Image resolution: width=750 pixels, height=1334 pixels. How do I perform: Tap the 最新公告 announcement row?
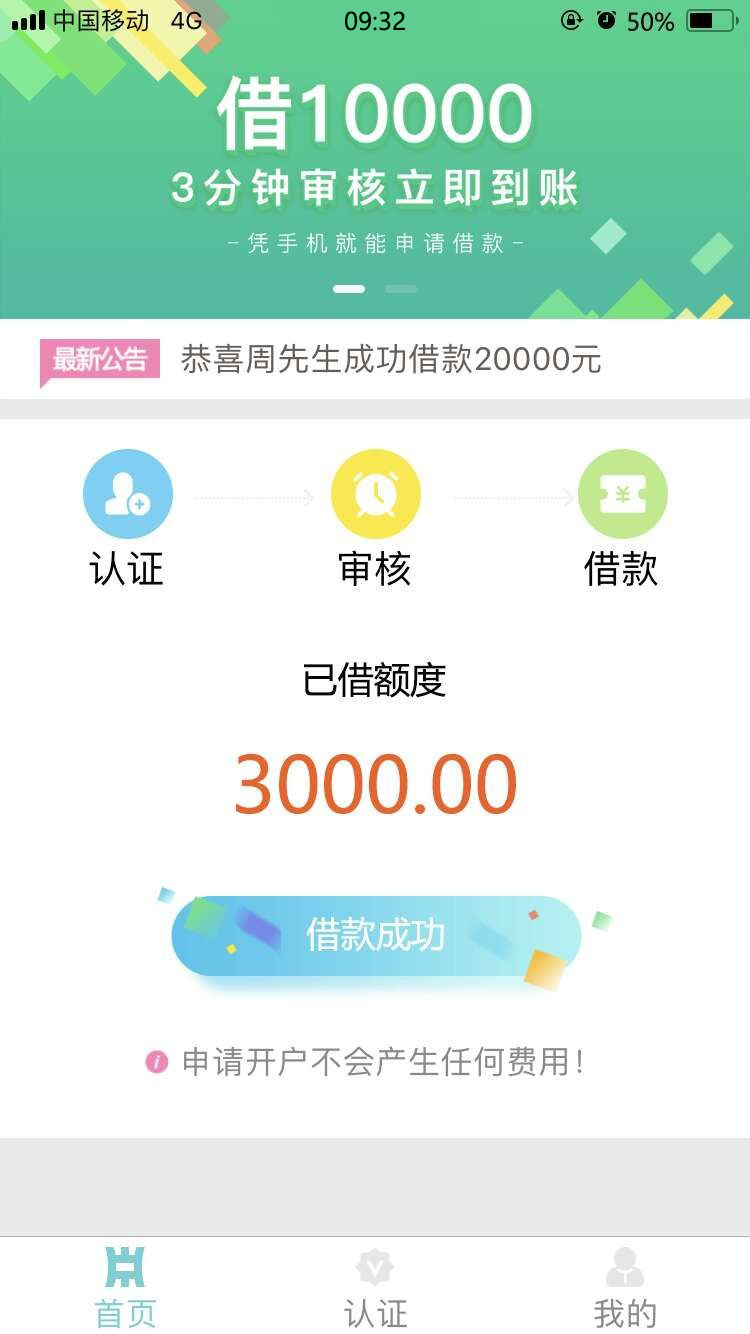tap(375, 359)
